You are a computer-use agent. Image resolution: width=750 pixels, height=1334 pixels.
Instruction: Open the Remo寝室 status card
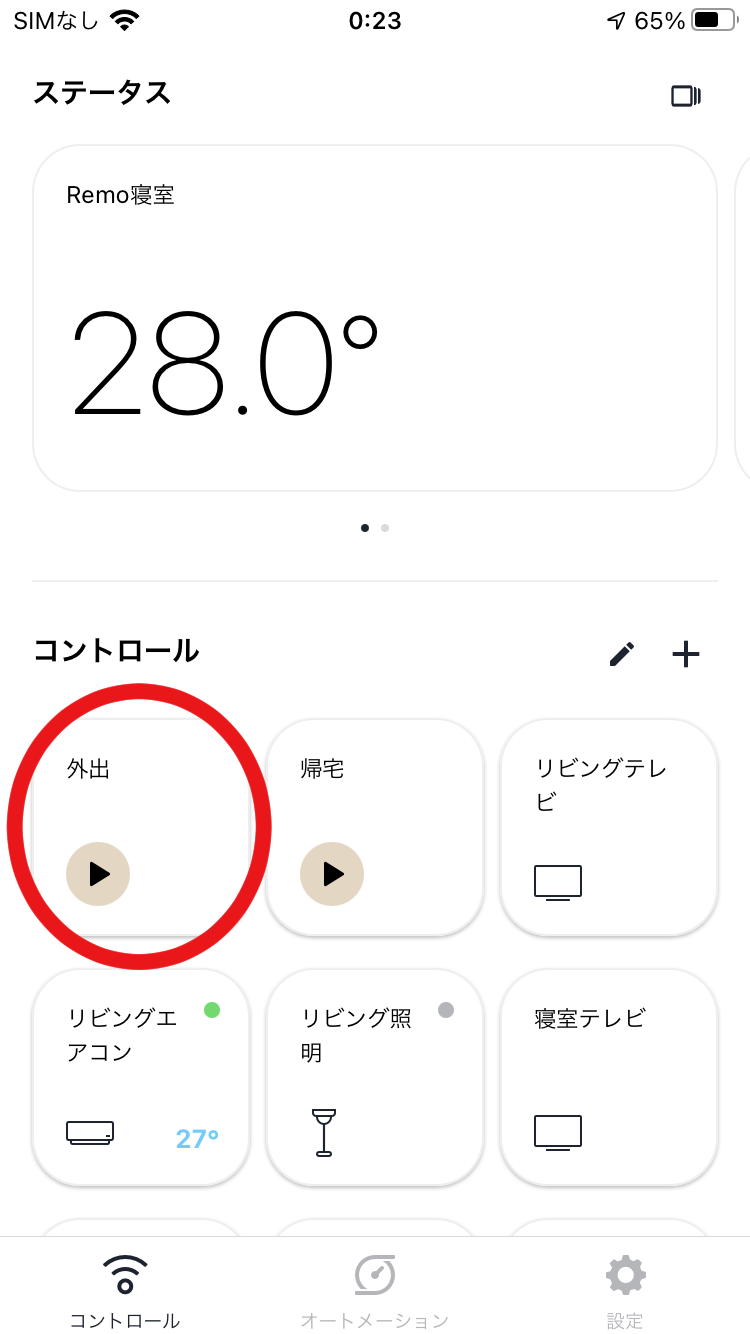point(375,318)
